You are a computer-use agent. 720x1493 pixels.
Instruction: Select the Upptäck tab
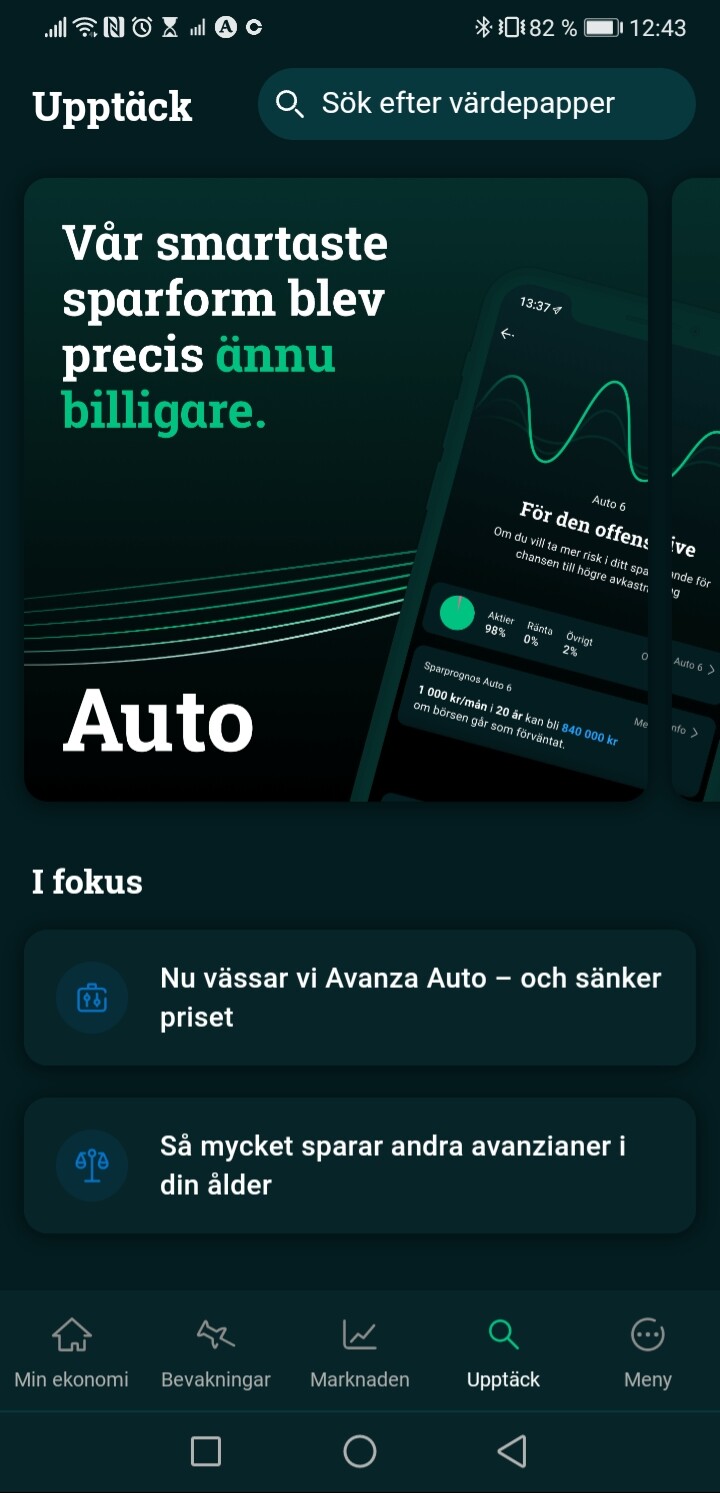(x=503, y=1353)
